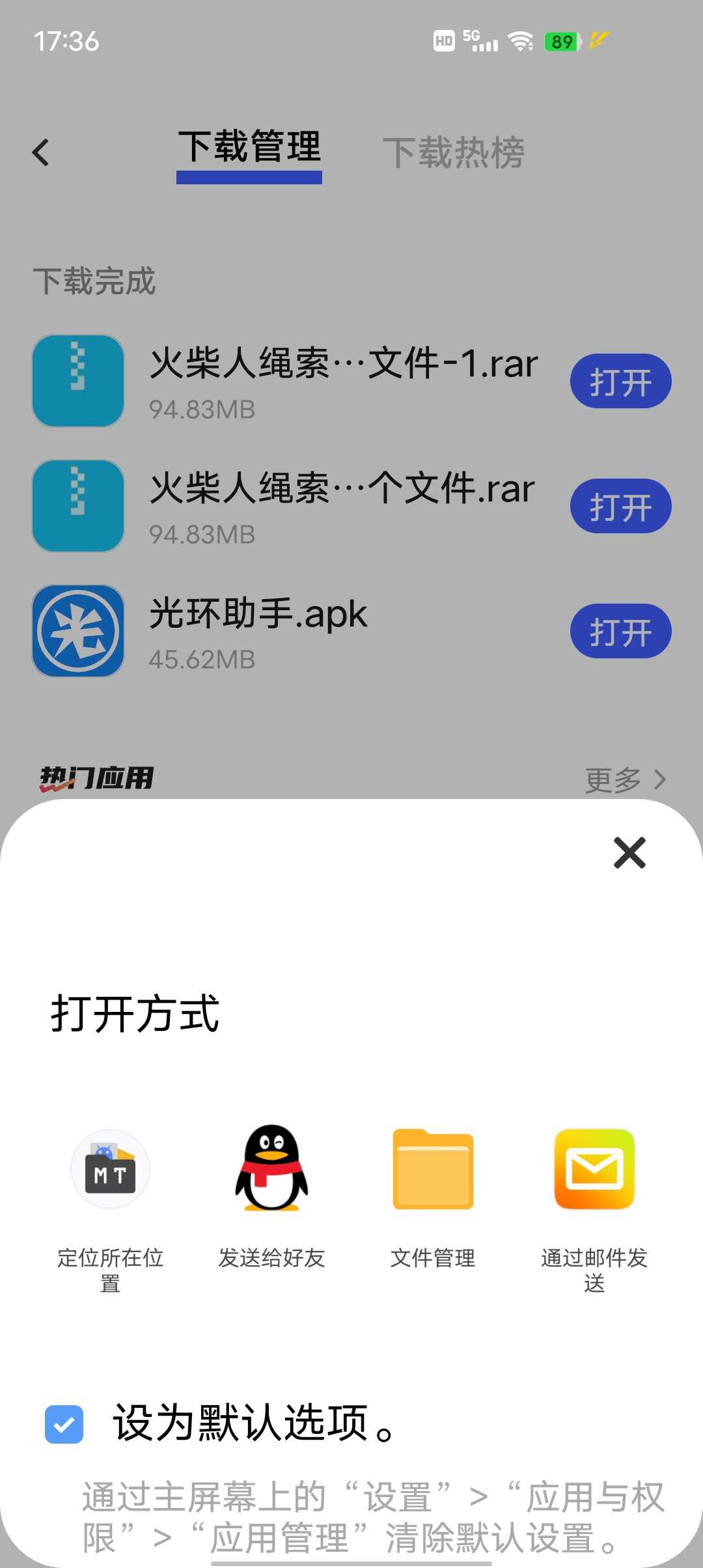The image size is (703, 1568).
Task: Tap 打开 for 文件-1.rar
Action: click(620, 382)
